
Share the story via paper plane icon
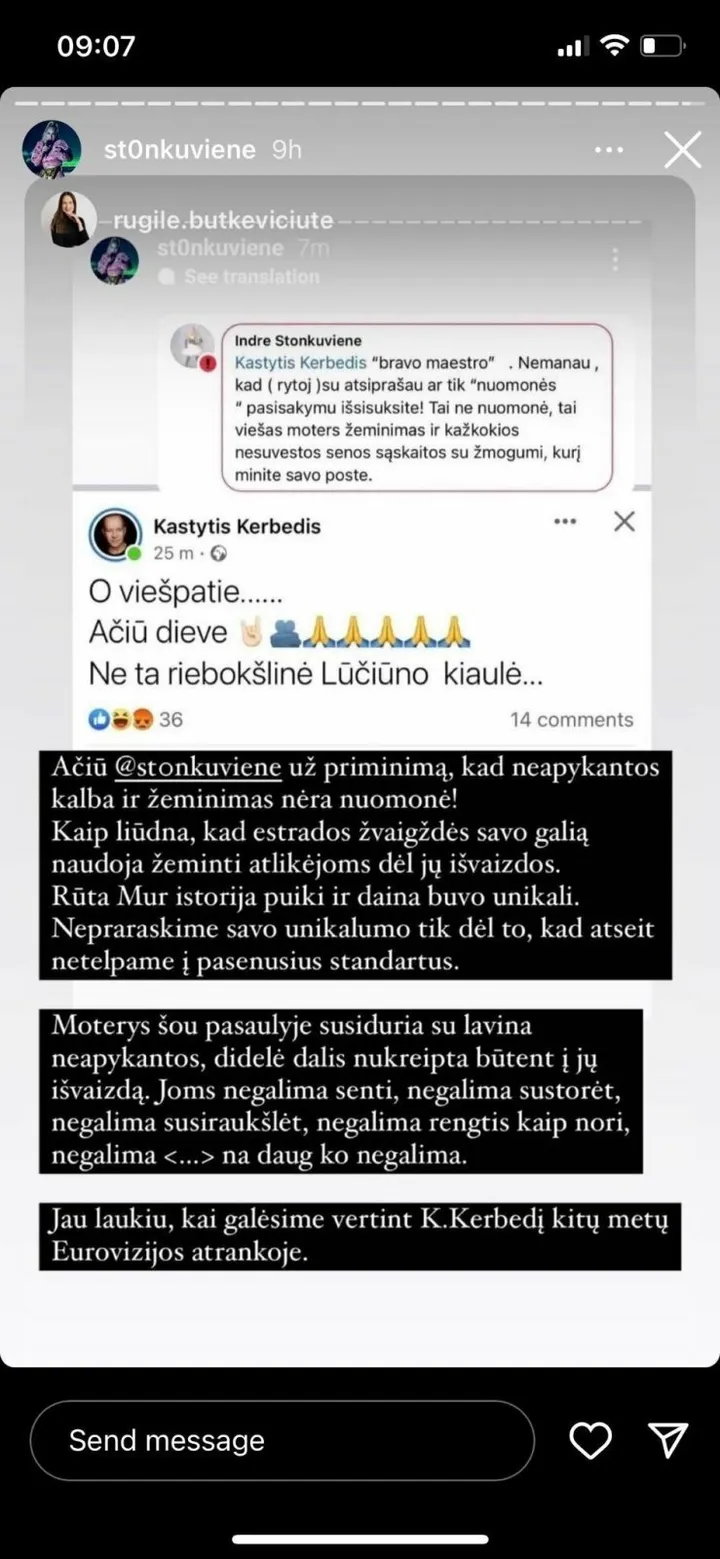click(x=668, y=1440)
